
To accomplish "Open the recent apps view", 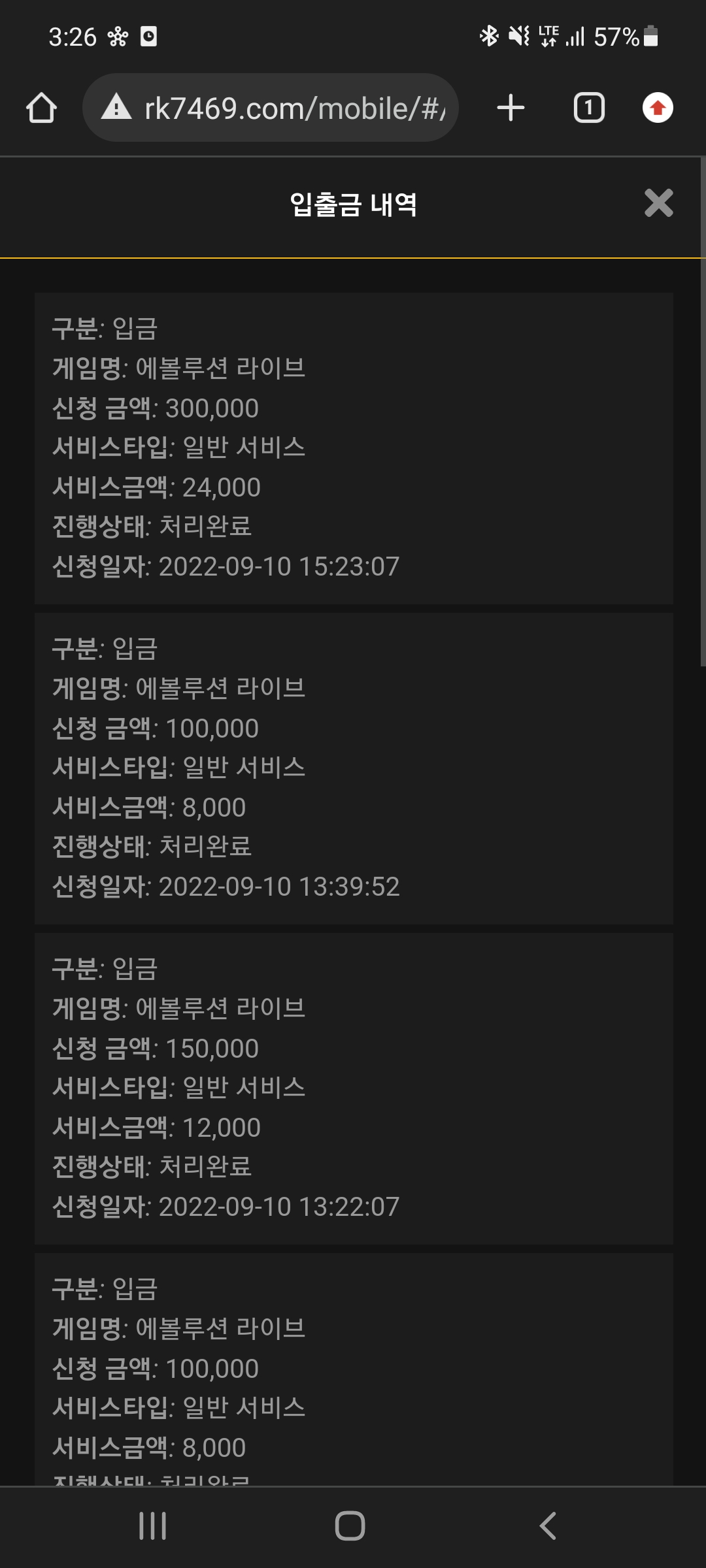I will 153,1526.
